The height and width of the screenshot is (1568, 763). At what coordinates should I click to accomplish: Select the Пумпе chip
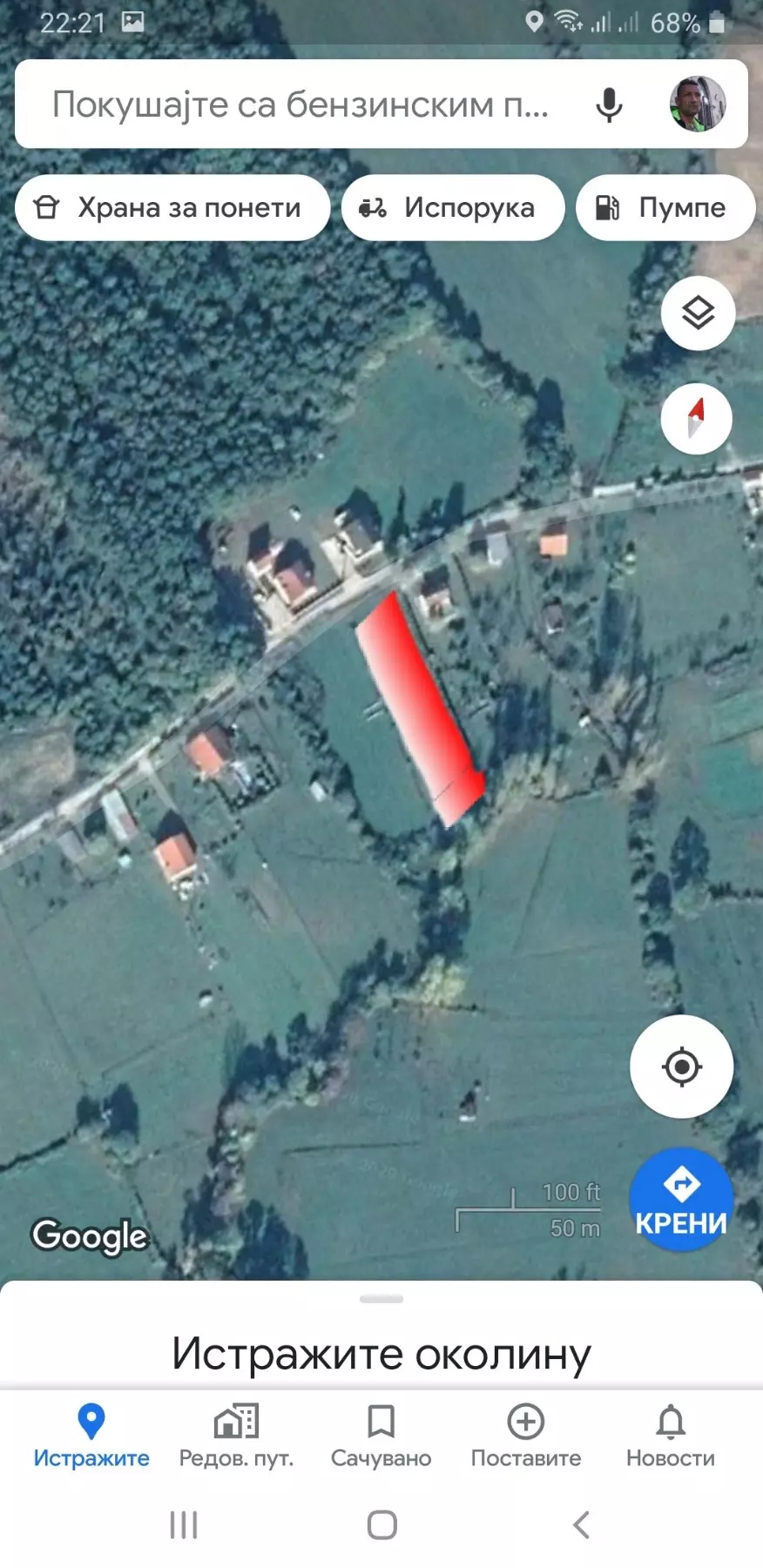click(665, 207)
